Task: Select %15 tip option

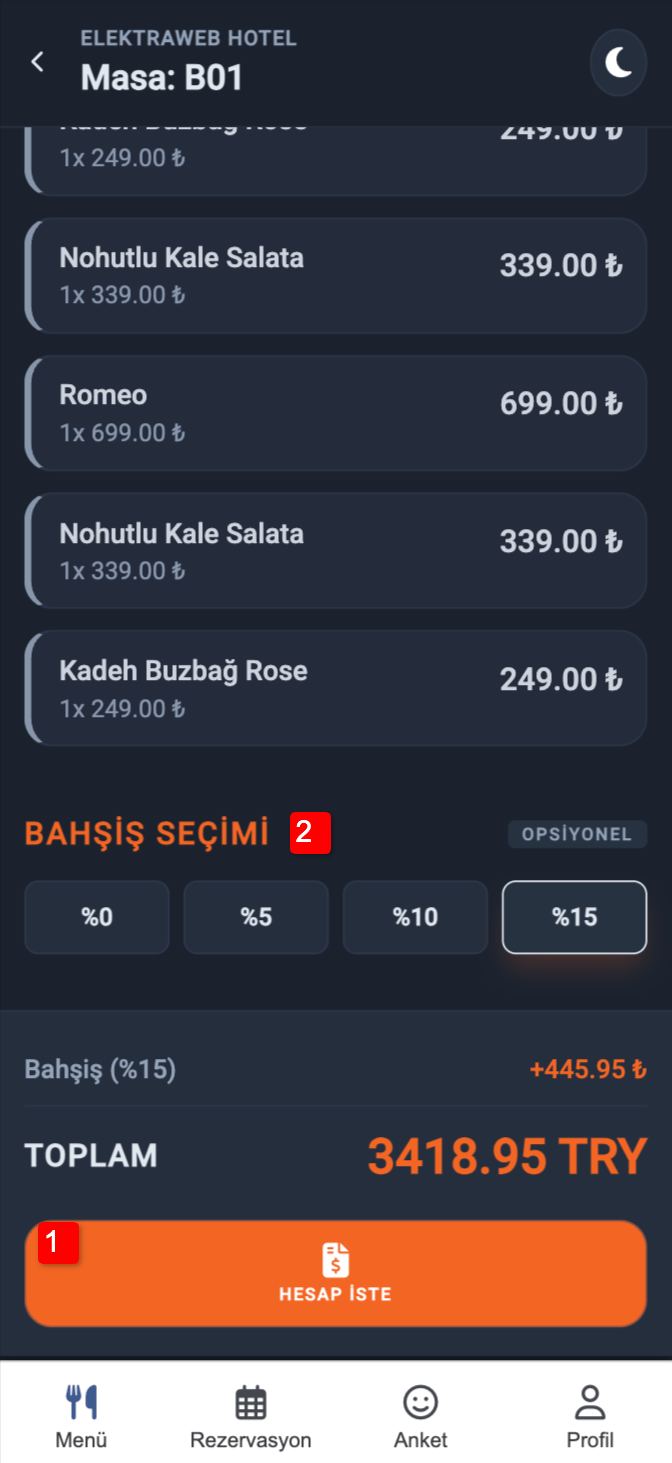Action: pos(574,917)
